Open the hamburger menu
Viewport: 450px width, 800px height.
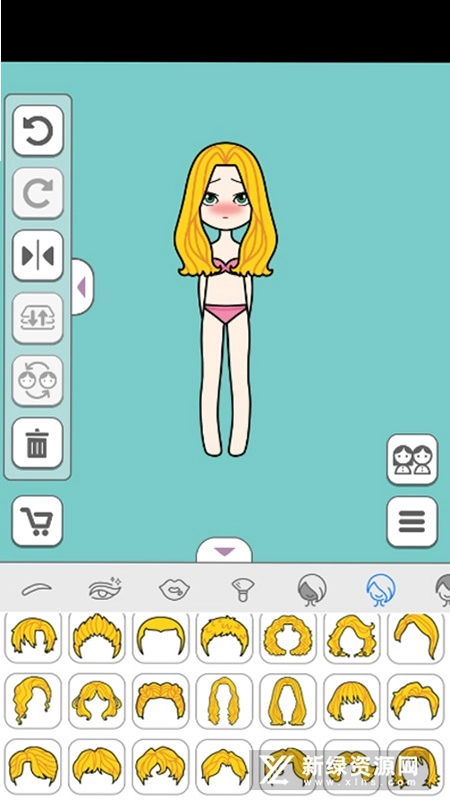coord(412,521)
